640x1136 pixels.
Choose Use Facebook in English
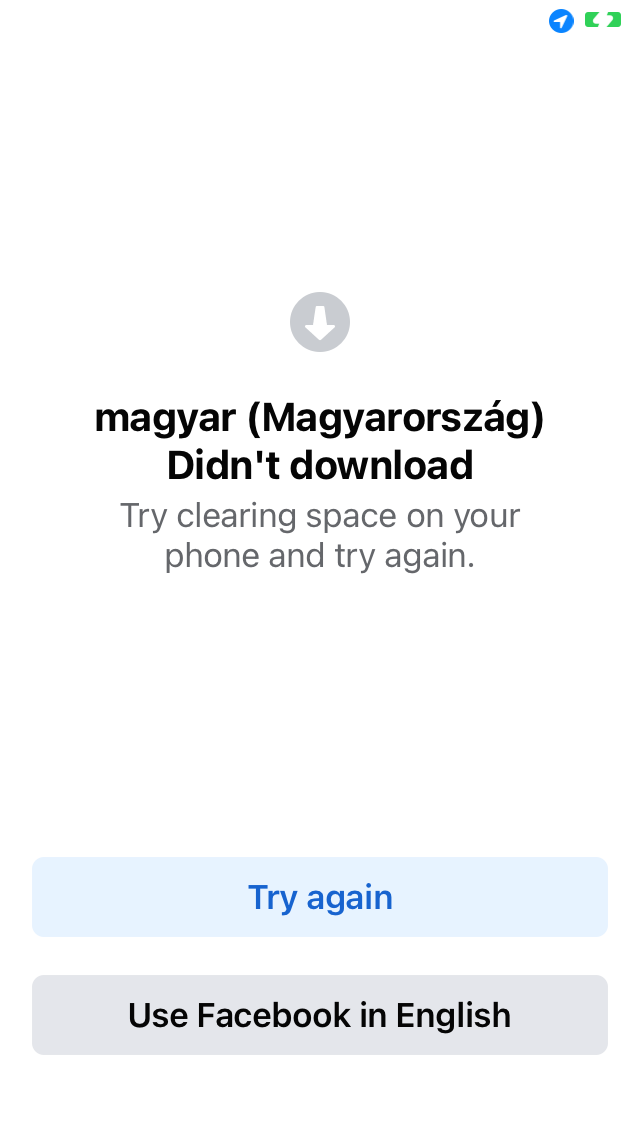[320, 1015]
